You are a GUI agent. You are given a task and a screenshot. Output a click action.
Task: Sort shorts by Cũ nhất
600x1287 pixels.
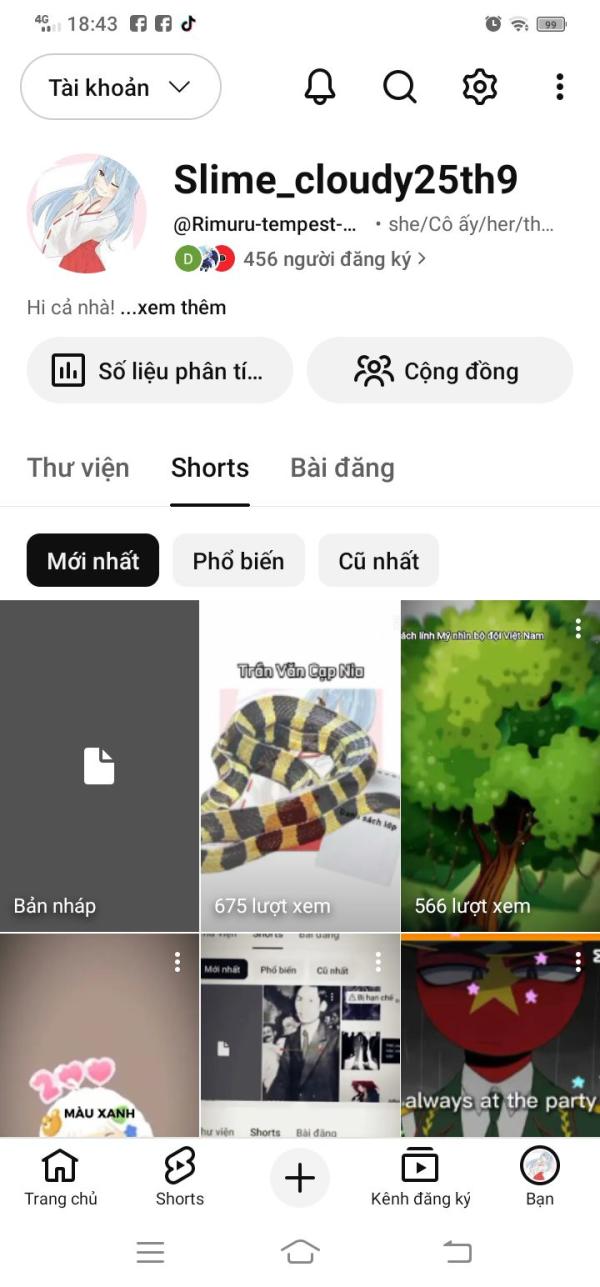(379, 561)
